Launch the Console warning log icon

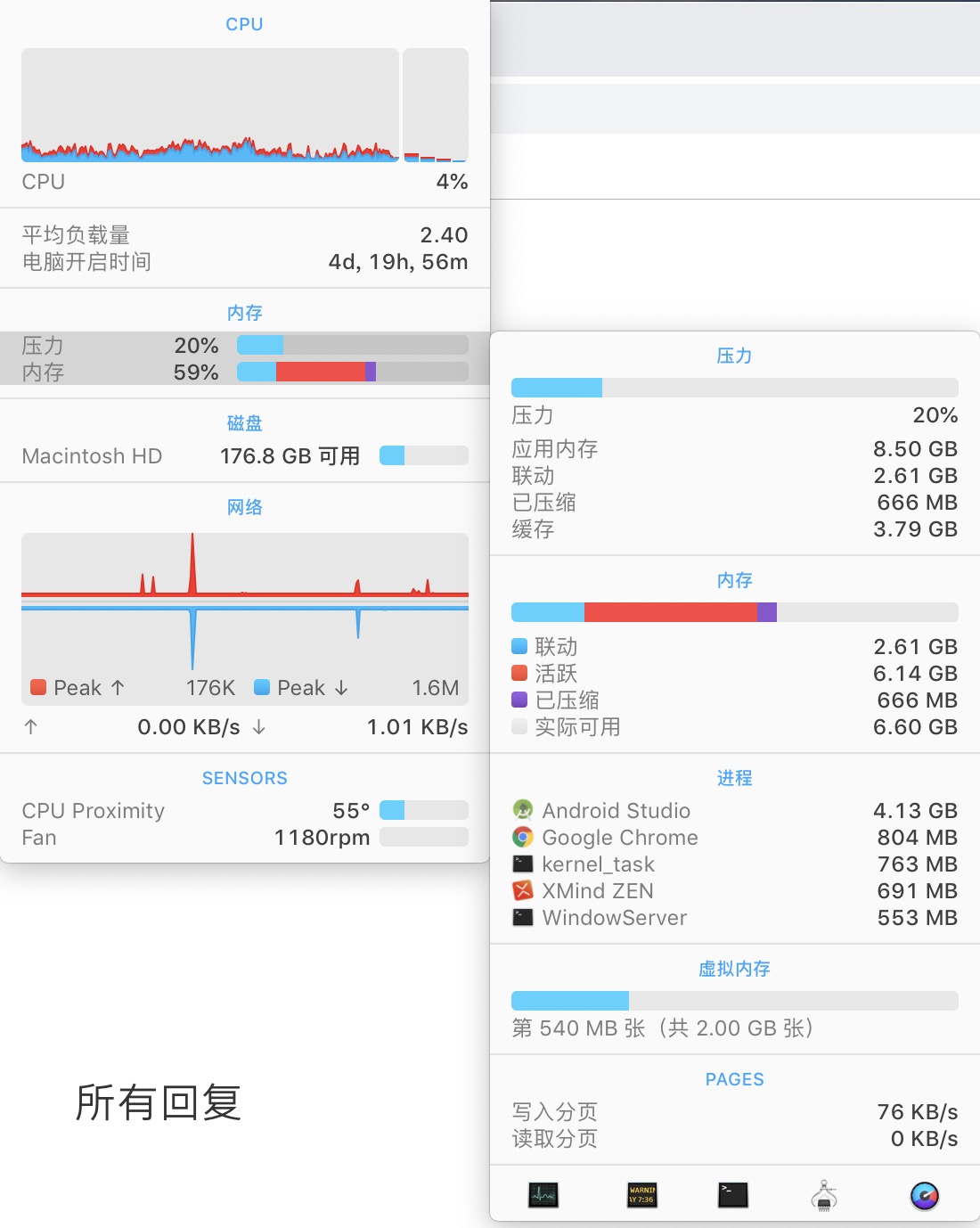pyautogui.click(x=642, y=1195)
